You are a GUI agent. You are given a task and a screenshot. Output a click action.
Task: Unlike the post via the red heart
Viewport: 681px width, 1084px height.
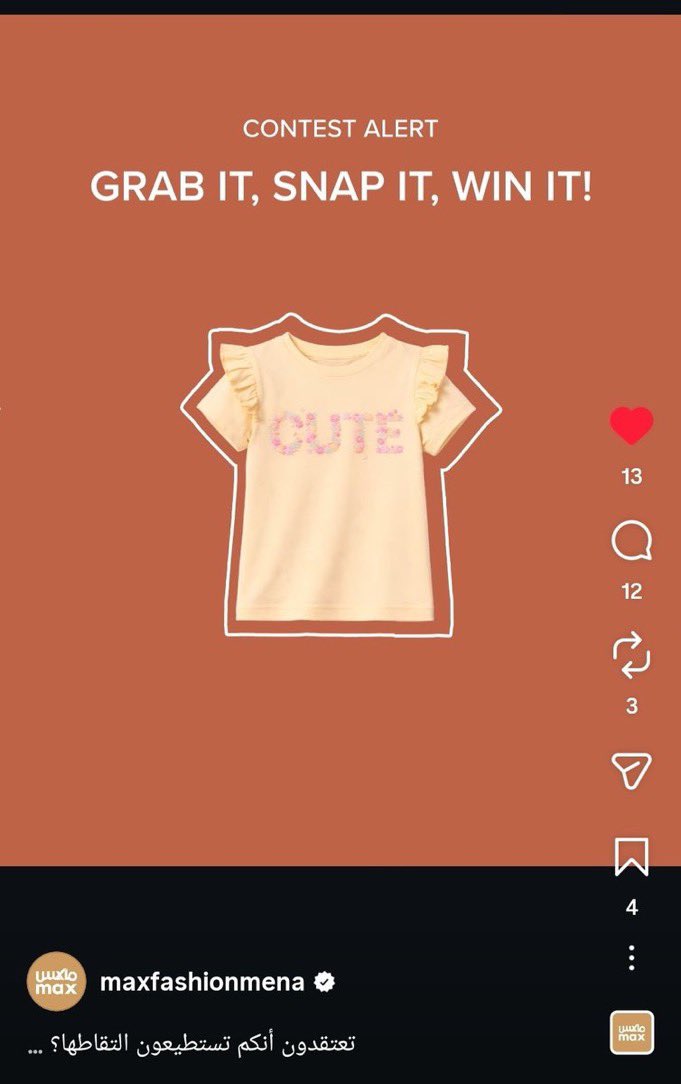(x=631, y=427)
